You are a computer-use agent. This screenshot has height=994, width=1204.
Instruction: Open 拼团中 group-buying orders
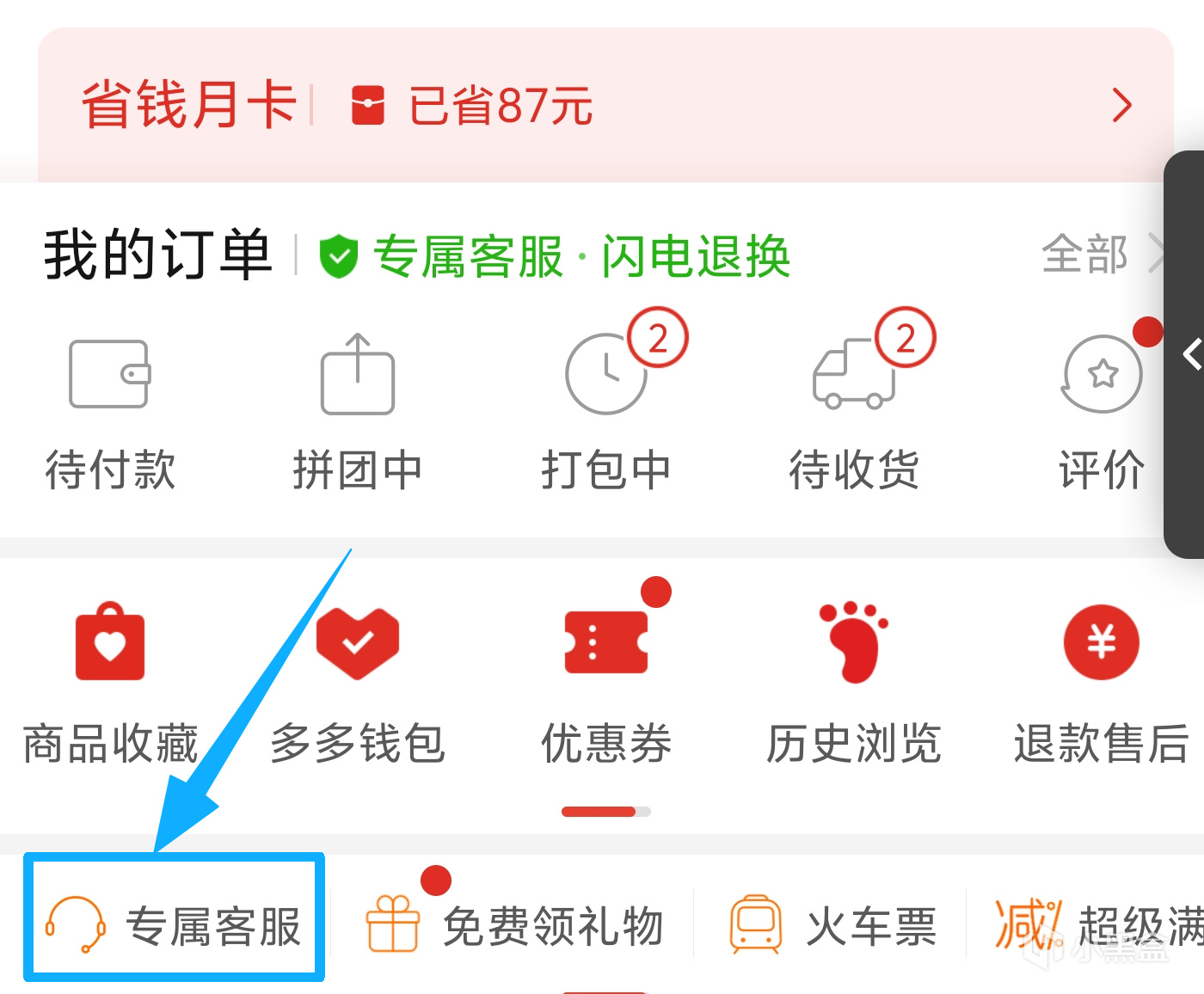coord(357,413)
